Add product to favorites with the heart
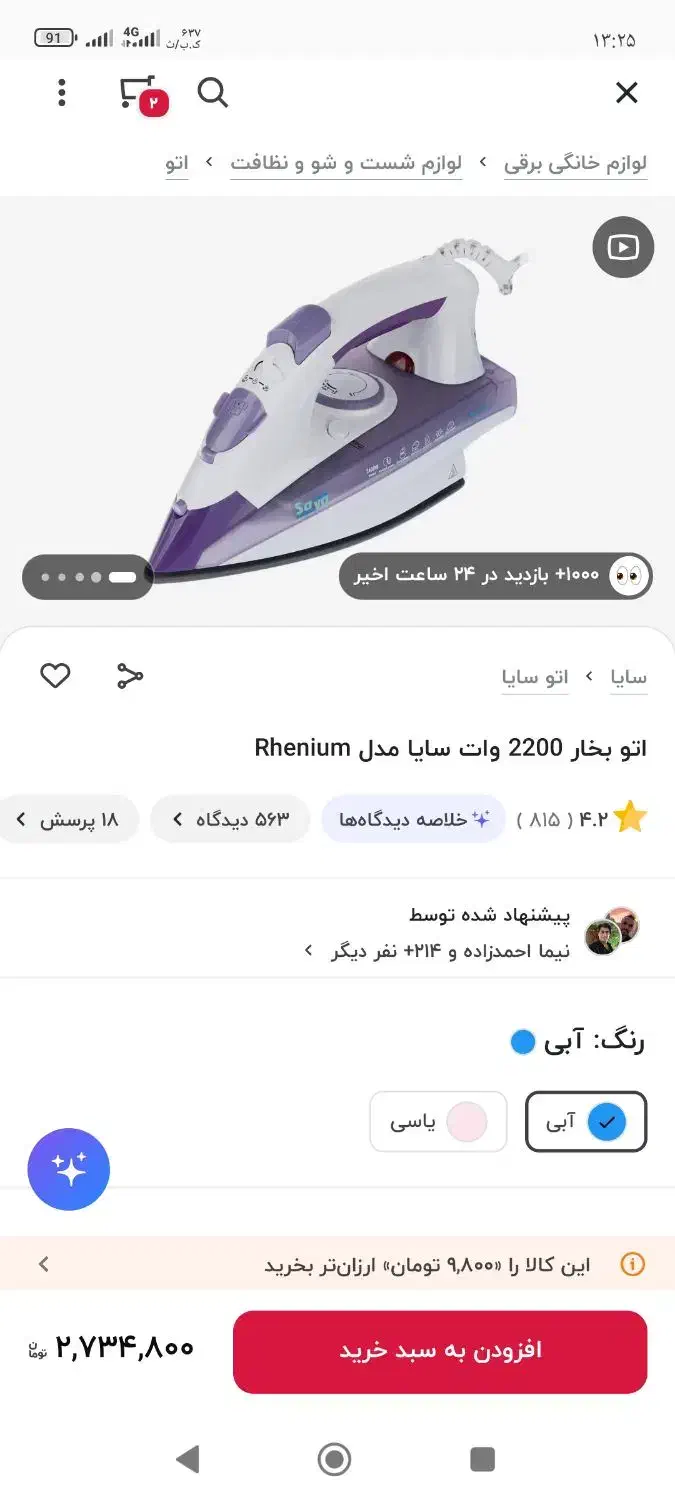This screenshot has width=675, height=1500. point(55,676)
